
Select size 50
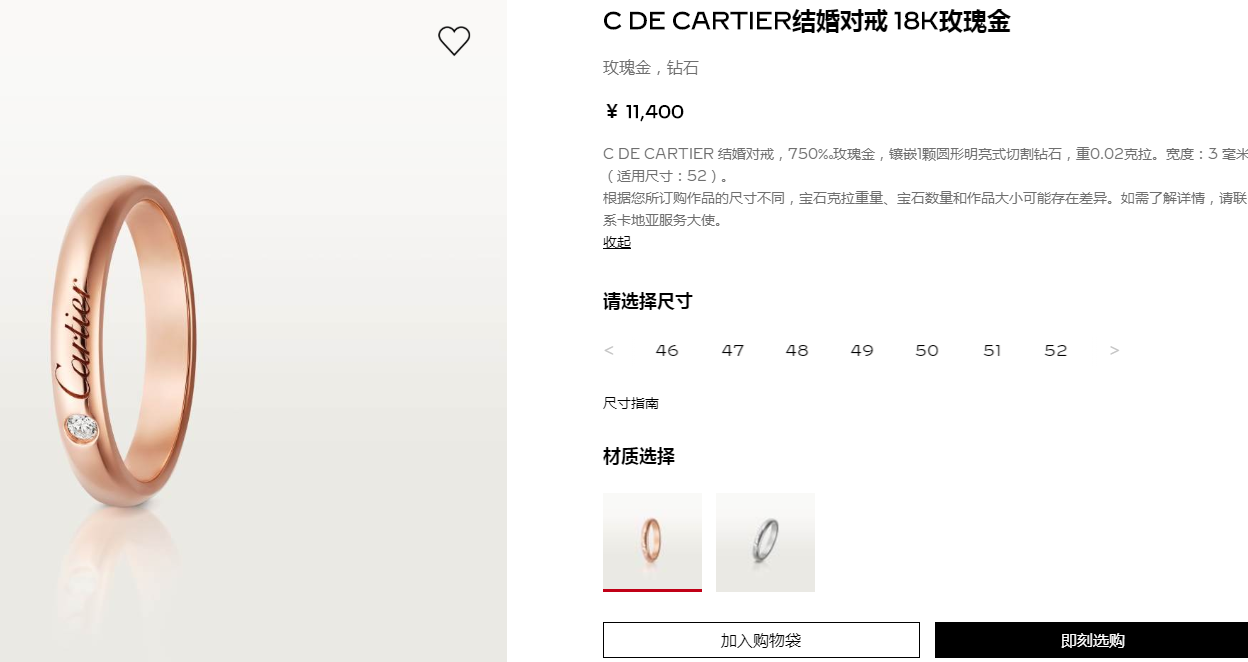[927, 350]
